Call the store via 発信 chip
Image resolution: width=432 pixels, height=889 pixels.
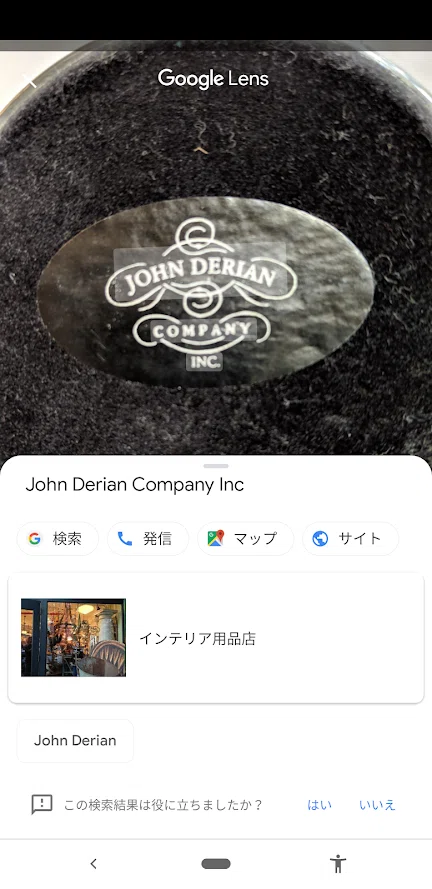click(x=148, y=539)
